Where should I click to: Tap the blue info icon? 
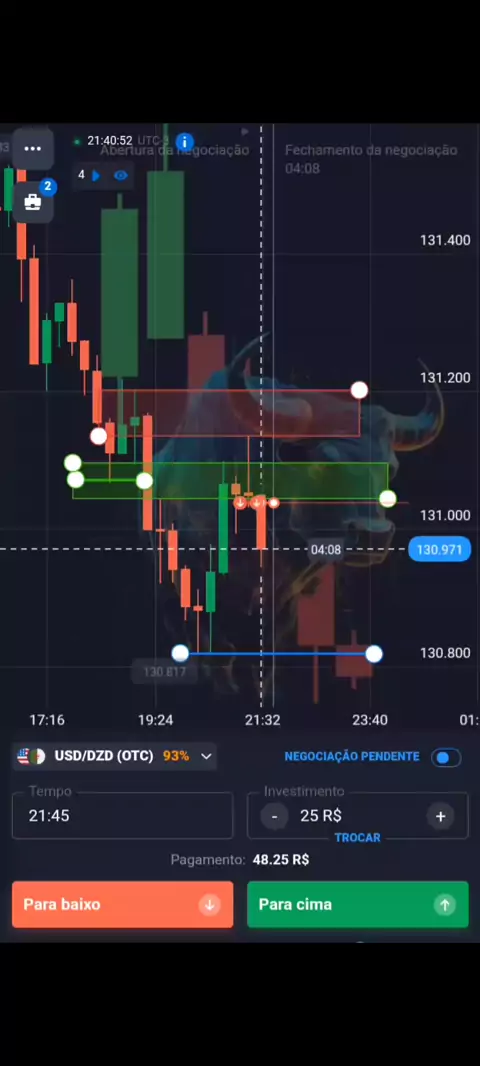click(x=184, y=141)
